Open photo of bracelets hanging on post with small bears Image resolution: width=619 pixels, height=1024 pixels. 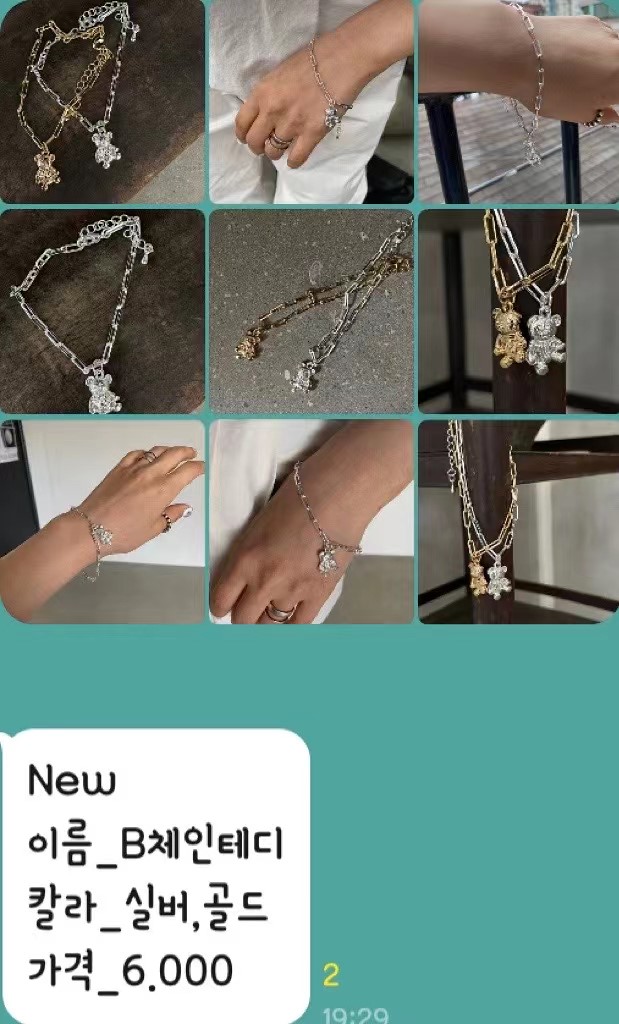(518, 521)
